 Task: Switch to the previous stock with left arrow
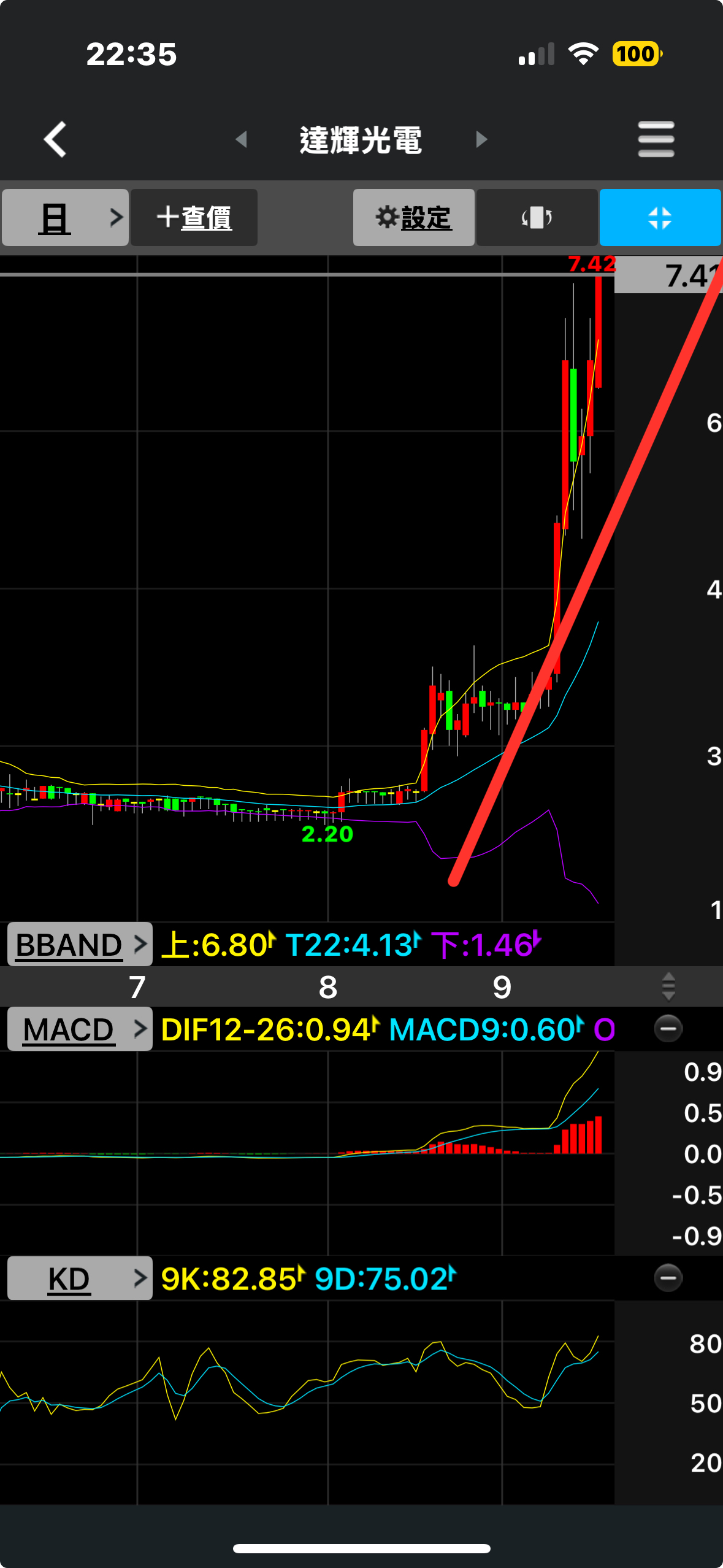tap(242, 139)
